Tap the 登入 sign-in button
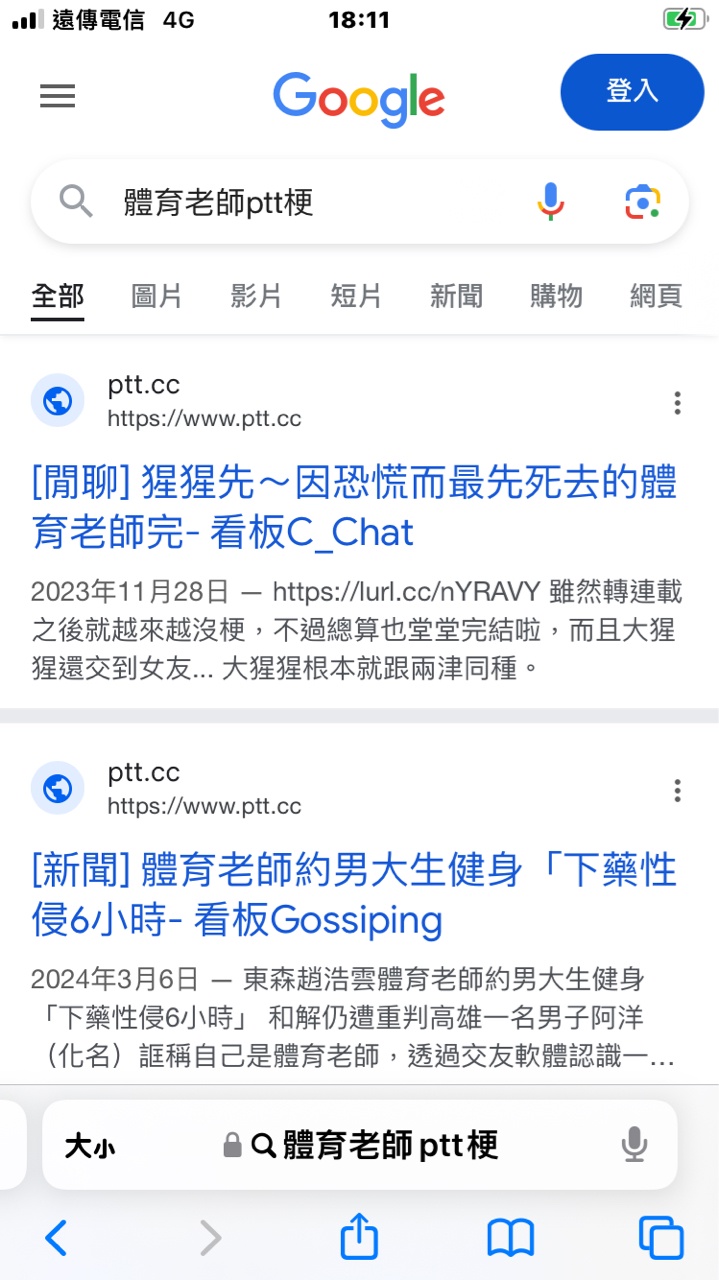The image size is (719, 1280). [x=632, y=92]
